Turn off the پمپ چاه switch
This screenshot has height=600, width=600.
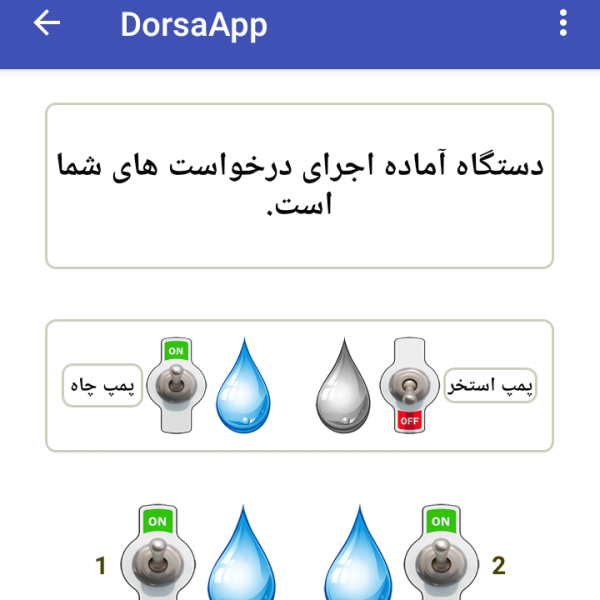click(x=177, y=385)
